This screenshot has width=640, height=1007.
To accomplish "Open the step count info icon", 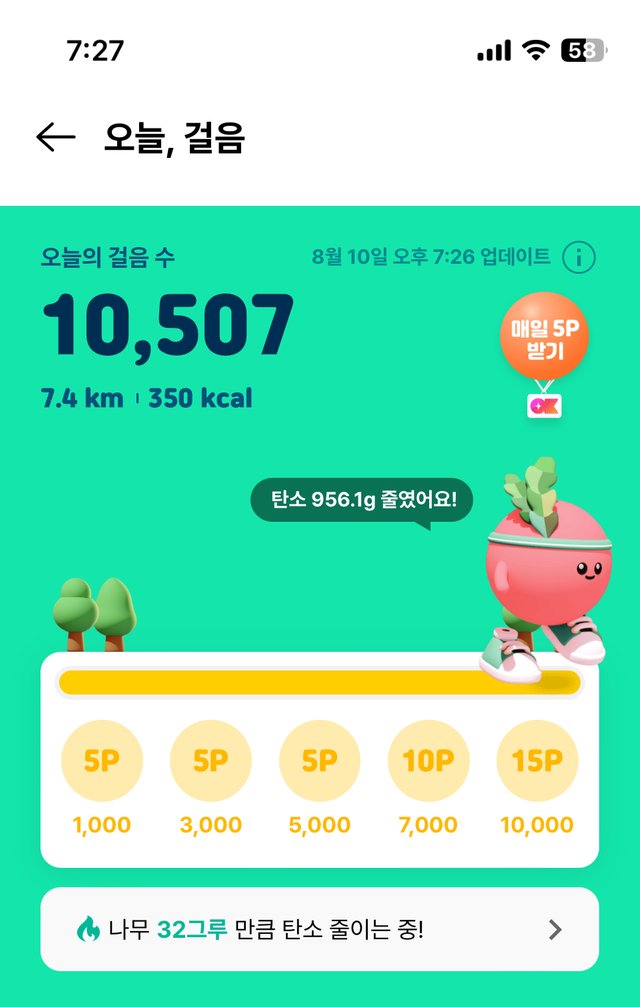I will click(579, 257).
